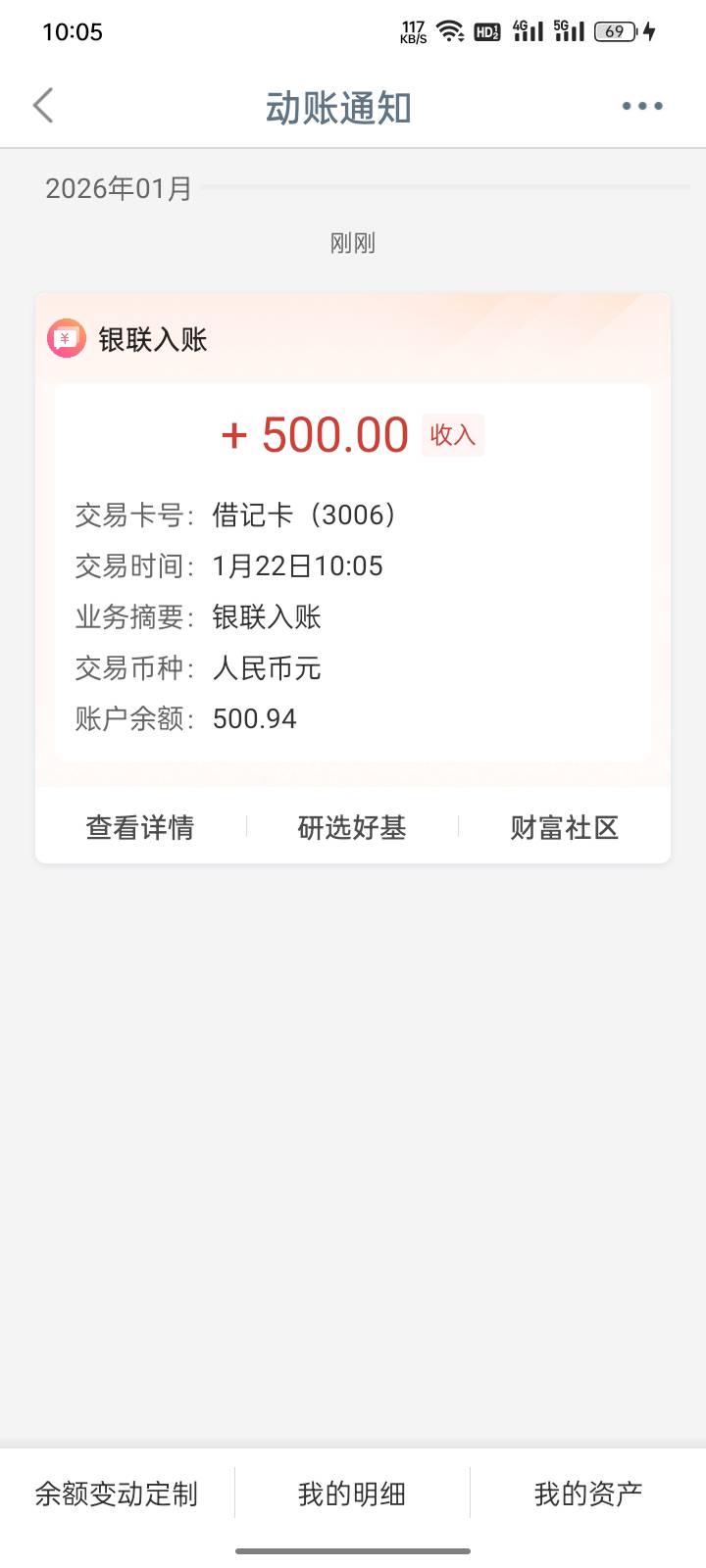Open 我的资产 assets page
The height and width of the screenshot is (1568, 706).
pos(588,1494)
